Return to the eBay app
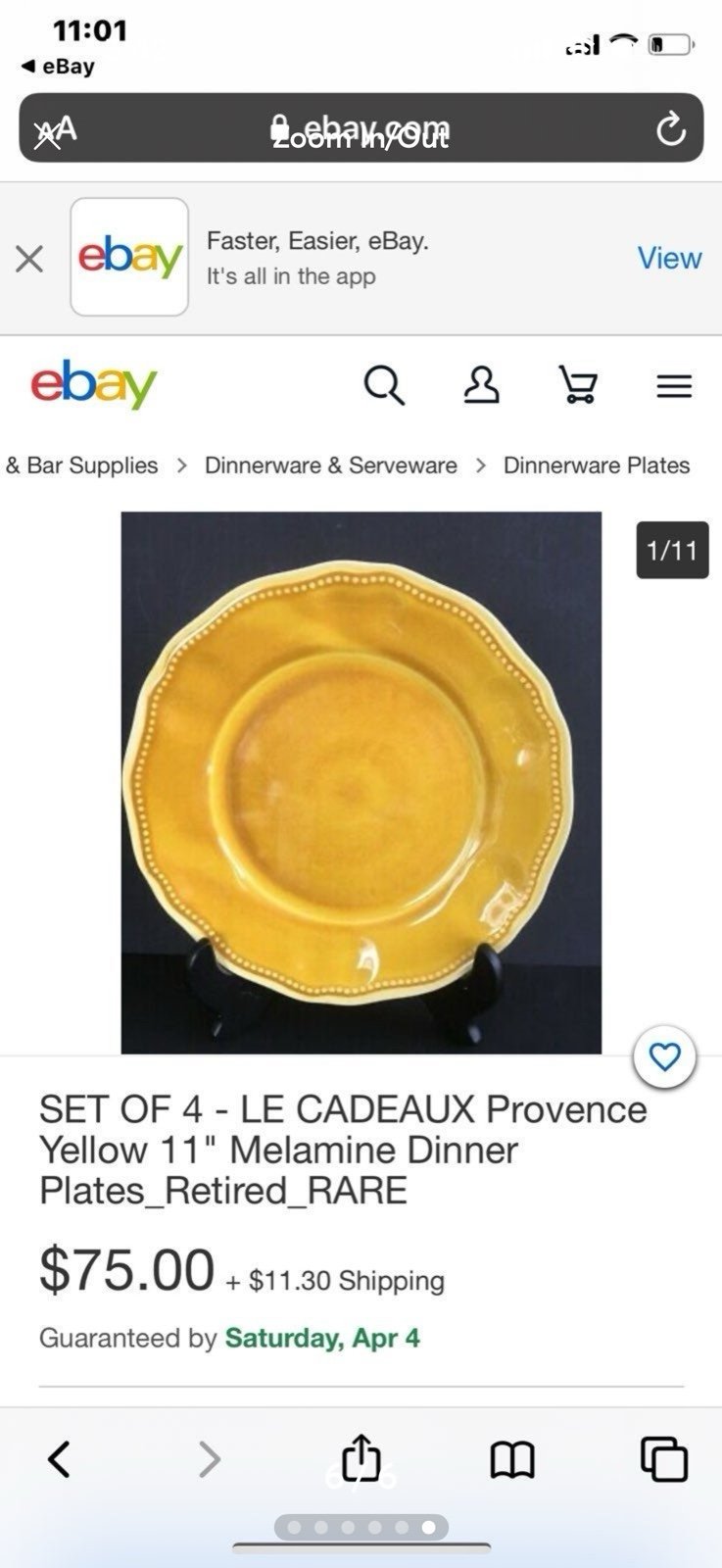Image resolution: width=722 pixels, height=1568 pixels. tap(59, 67)
